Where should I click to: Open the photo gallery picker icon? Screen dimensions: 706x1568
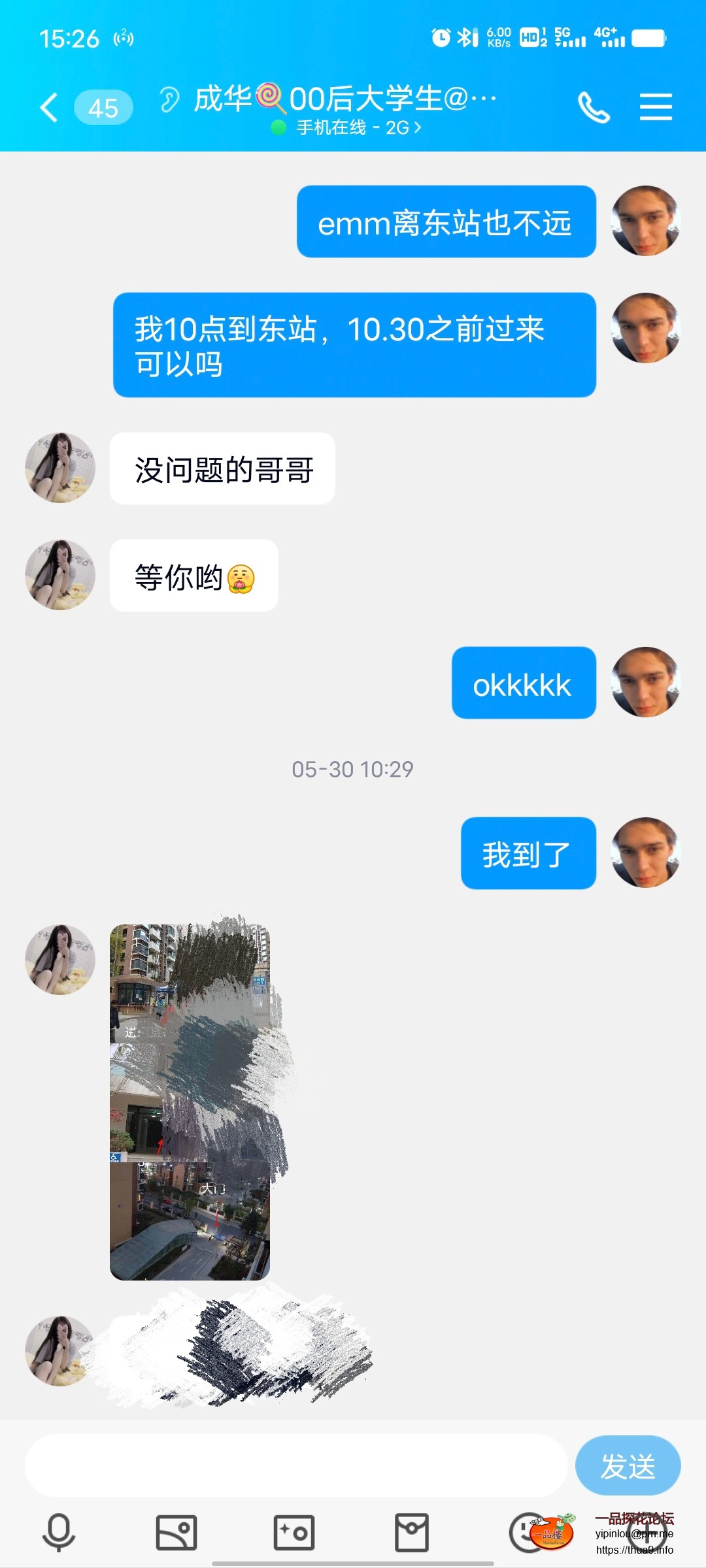(175, 1529)
